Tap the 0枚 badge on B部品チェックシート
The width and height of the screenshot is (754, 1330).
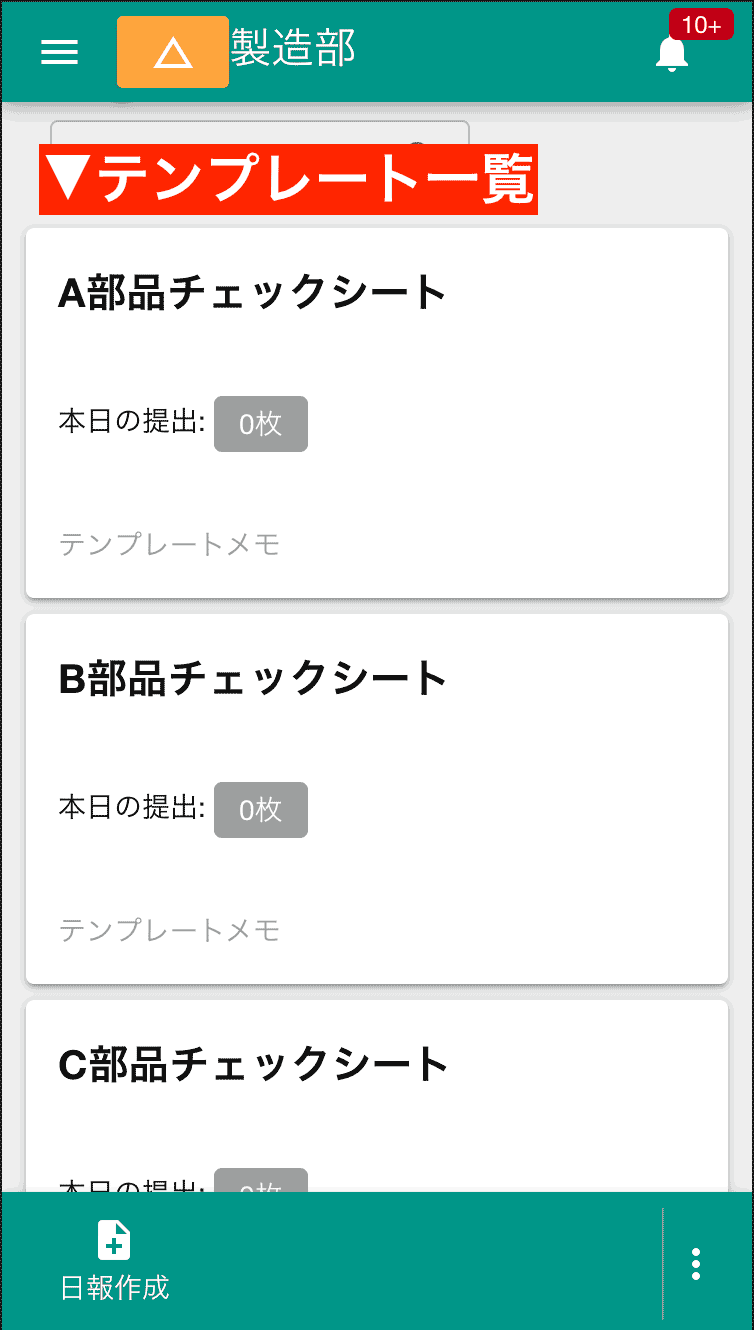pos(260,809)
